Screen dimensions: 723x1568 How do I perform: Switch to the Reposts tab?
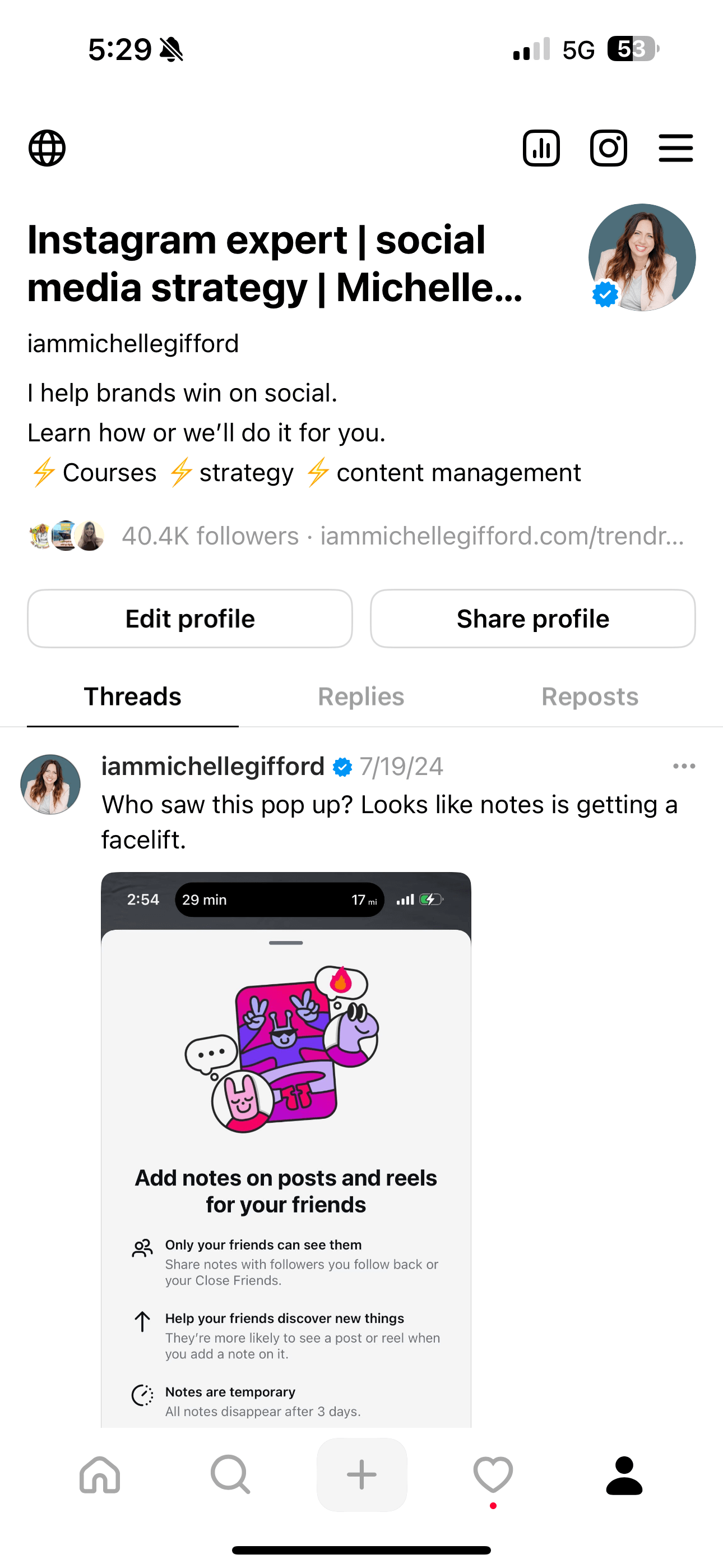(x=590, y=697)
